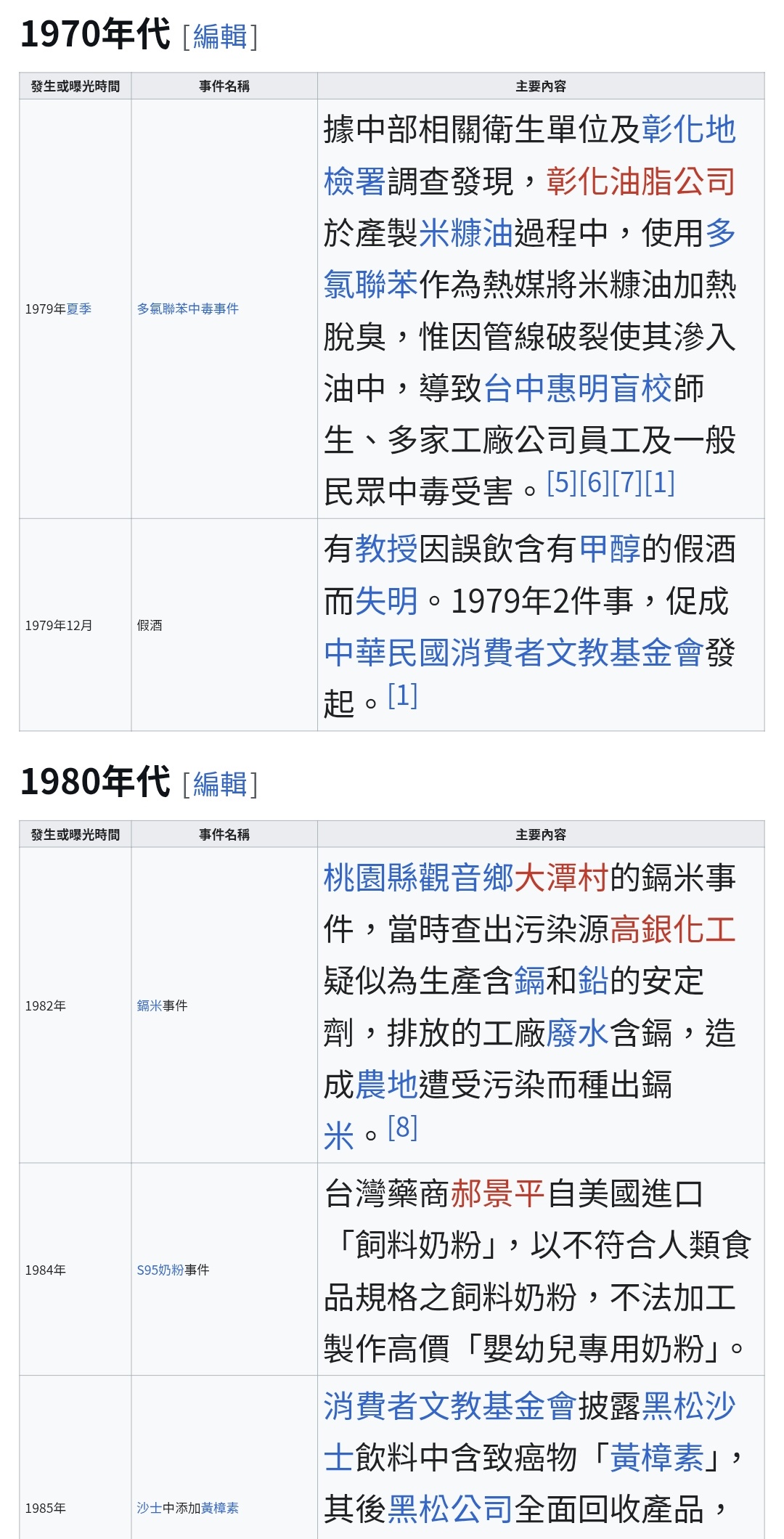Image resolution: width=784 pixels, height=1539 pixels.
Task: Edit the 1970年代 section
Action: tap(220, 36)
